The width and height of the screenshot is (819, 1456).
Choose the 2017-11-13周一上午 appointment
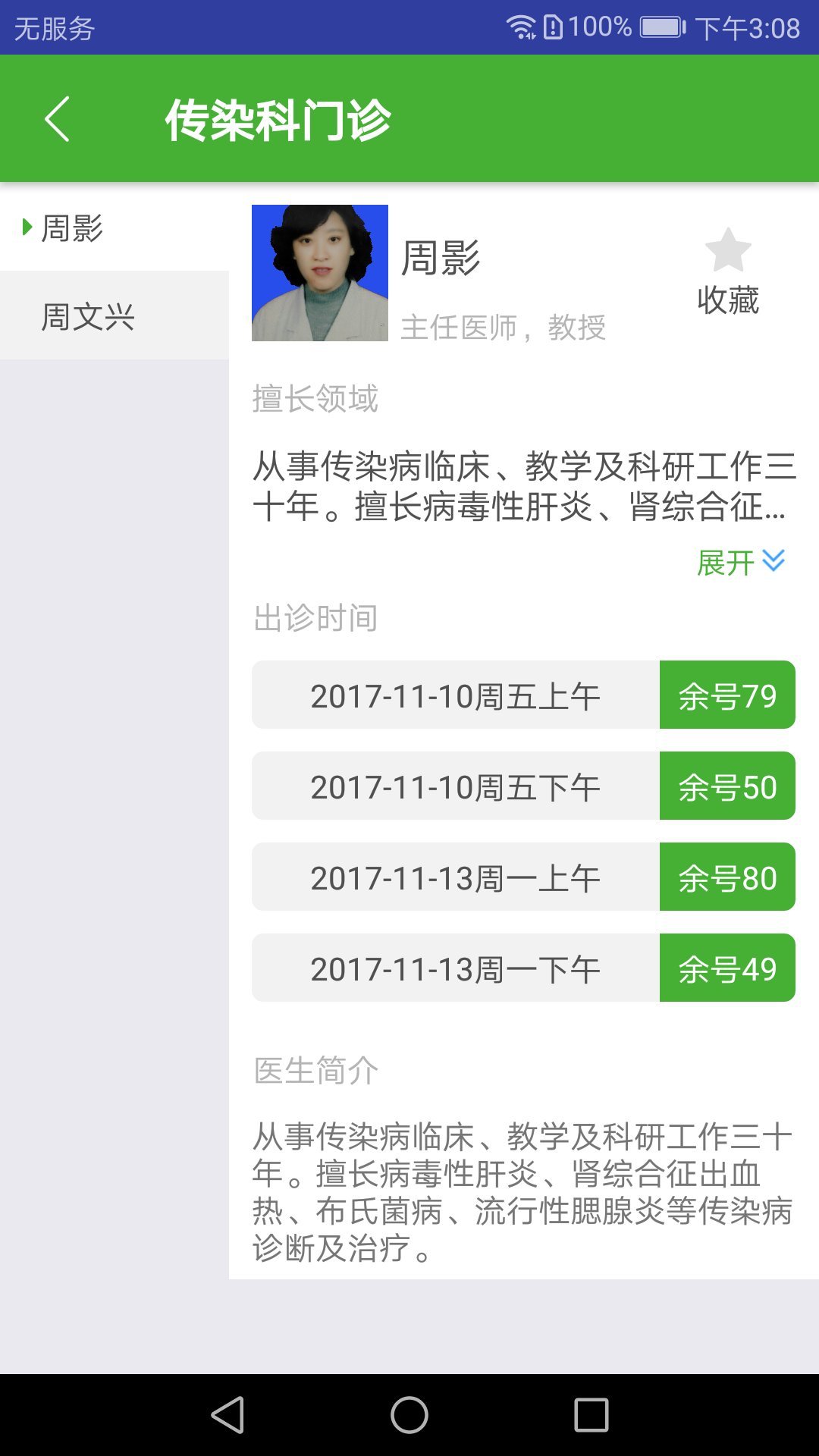[523, 877]
